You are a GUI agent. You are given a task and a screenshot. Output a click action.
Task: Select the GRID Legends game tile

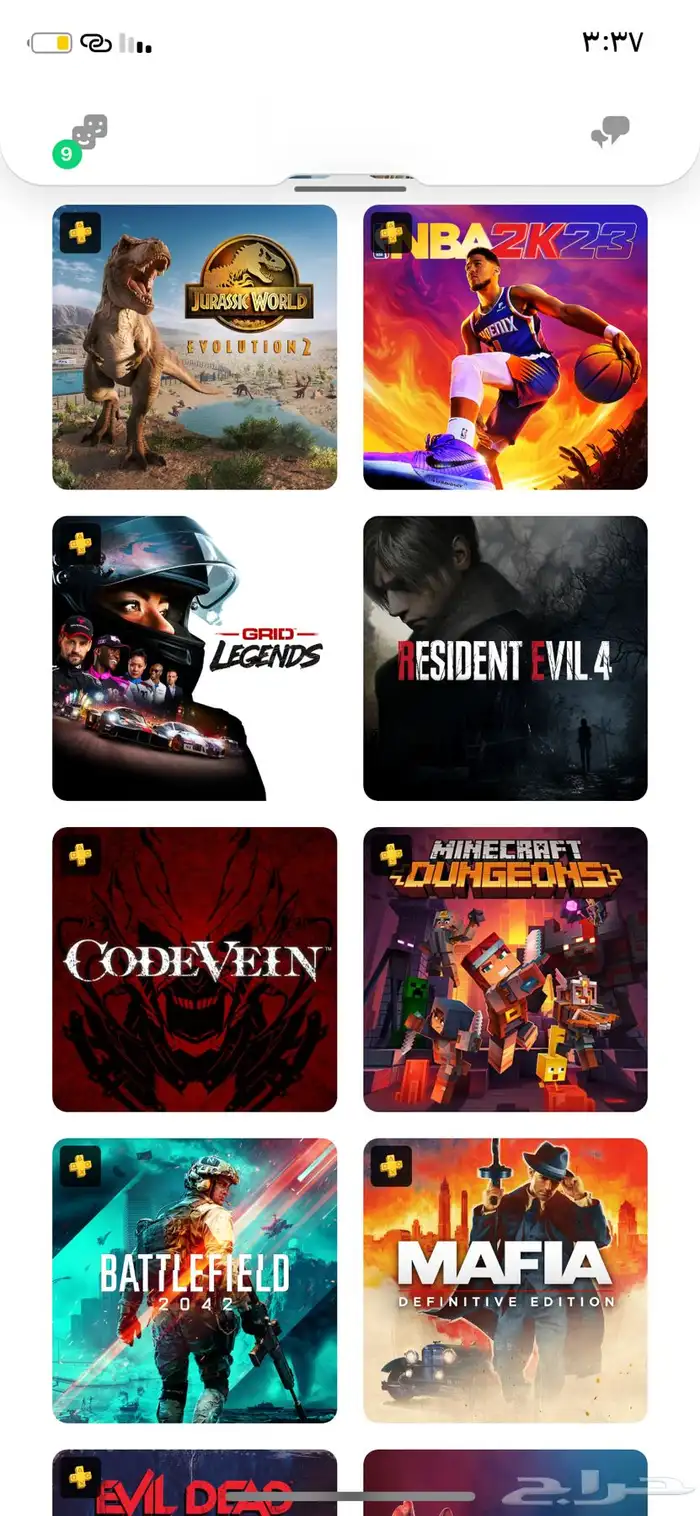pyautogui.click(x=194, y=658)
